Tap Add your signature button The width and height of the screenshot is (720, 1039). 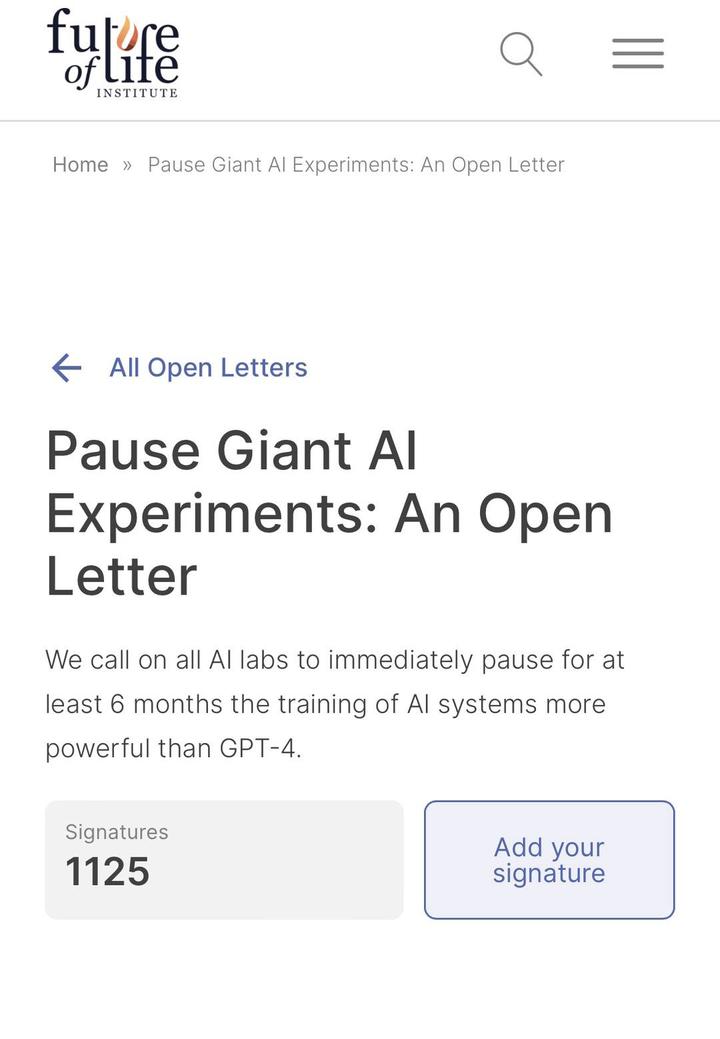(x=549, y=860)
